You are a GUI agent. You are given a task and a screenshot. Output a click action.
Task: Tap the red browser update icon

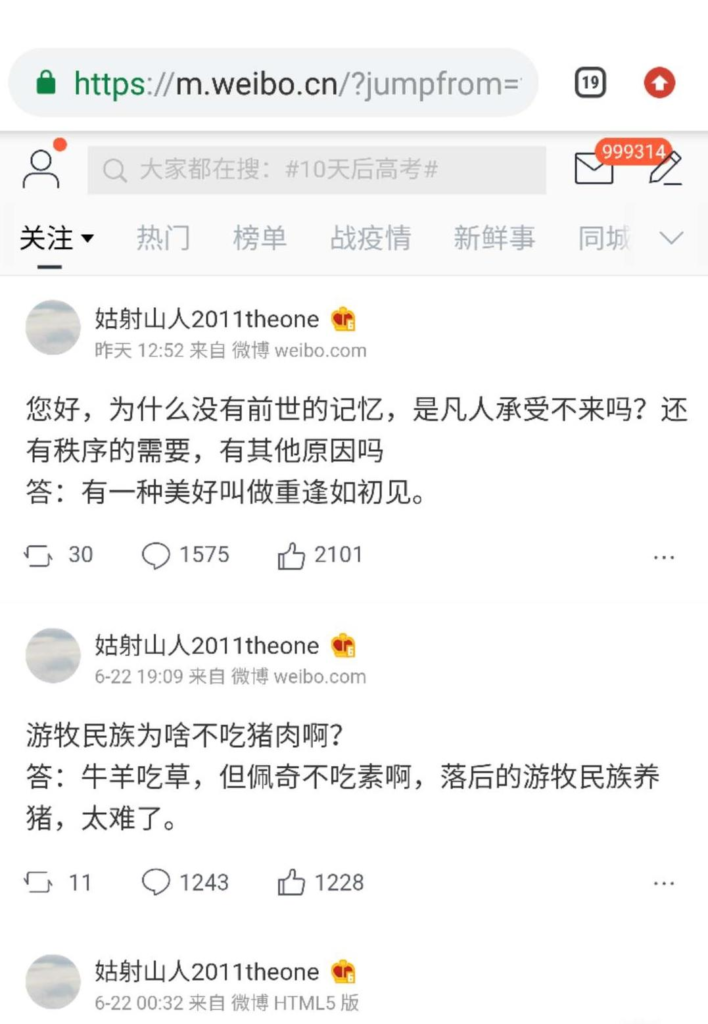(x=659, y=84)
